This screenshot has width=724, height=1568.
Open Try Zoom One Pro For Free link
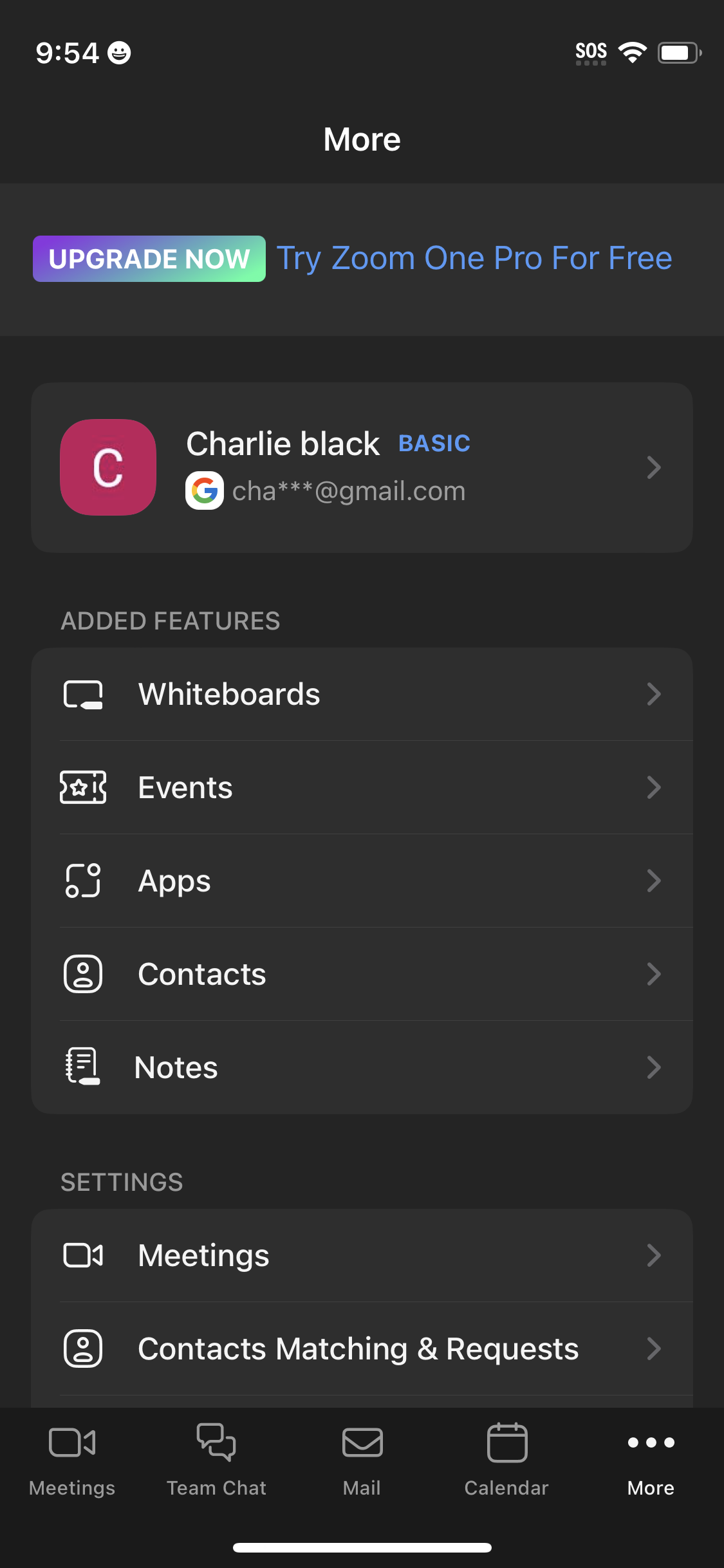tap(474, 257)
